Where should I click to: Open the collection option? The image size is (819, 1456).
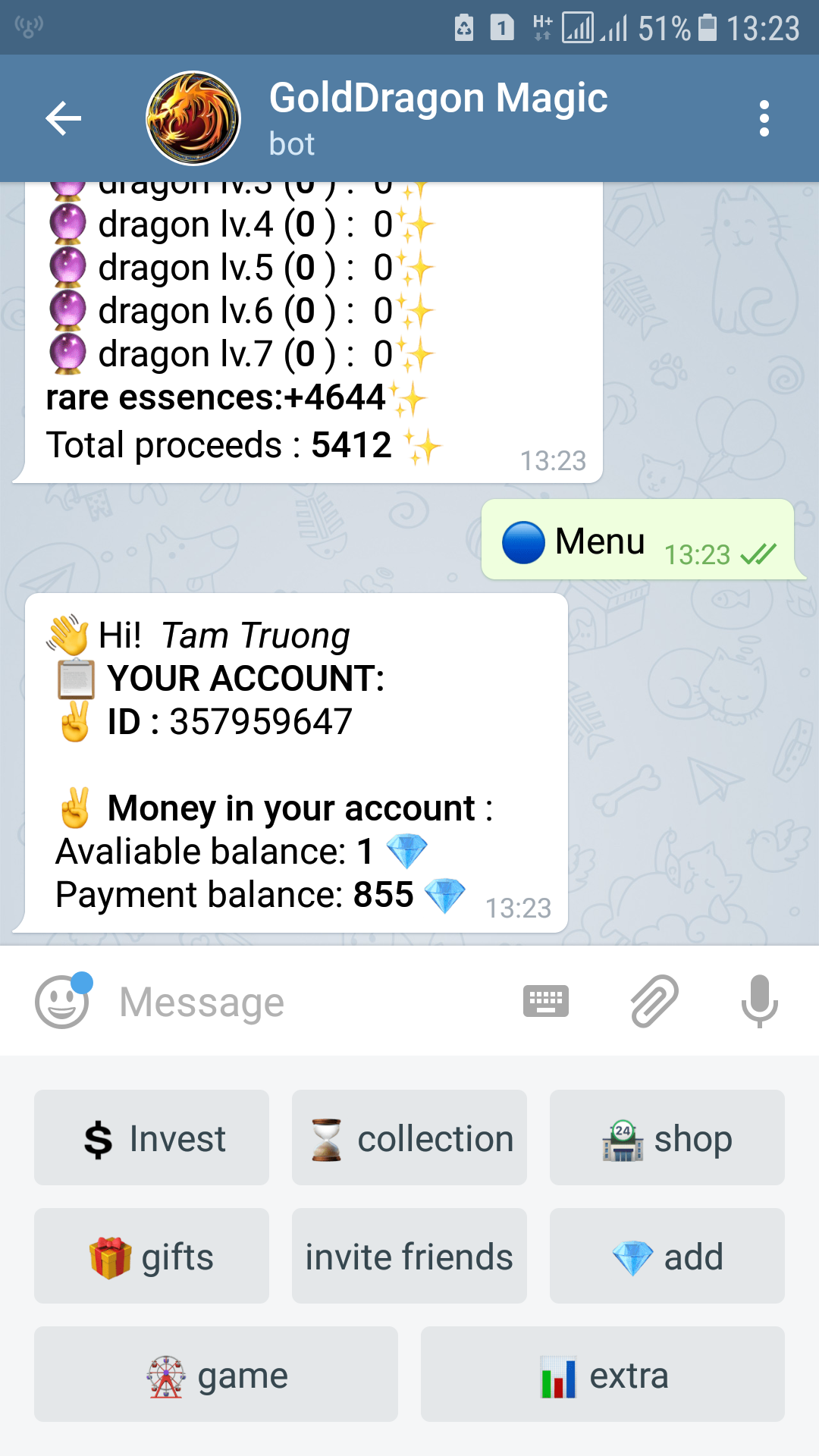[x=409, y=1137]
